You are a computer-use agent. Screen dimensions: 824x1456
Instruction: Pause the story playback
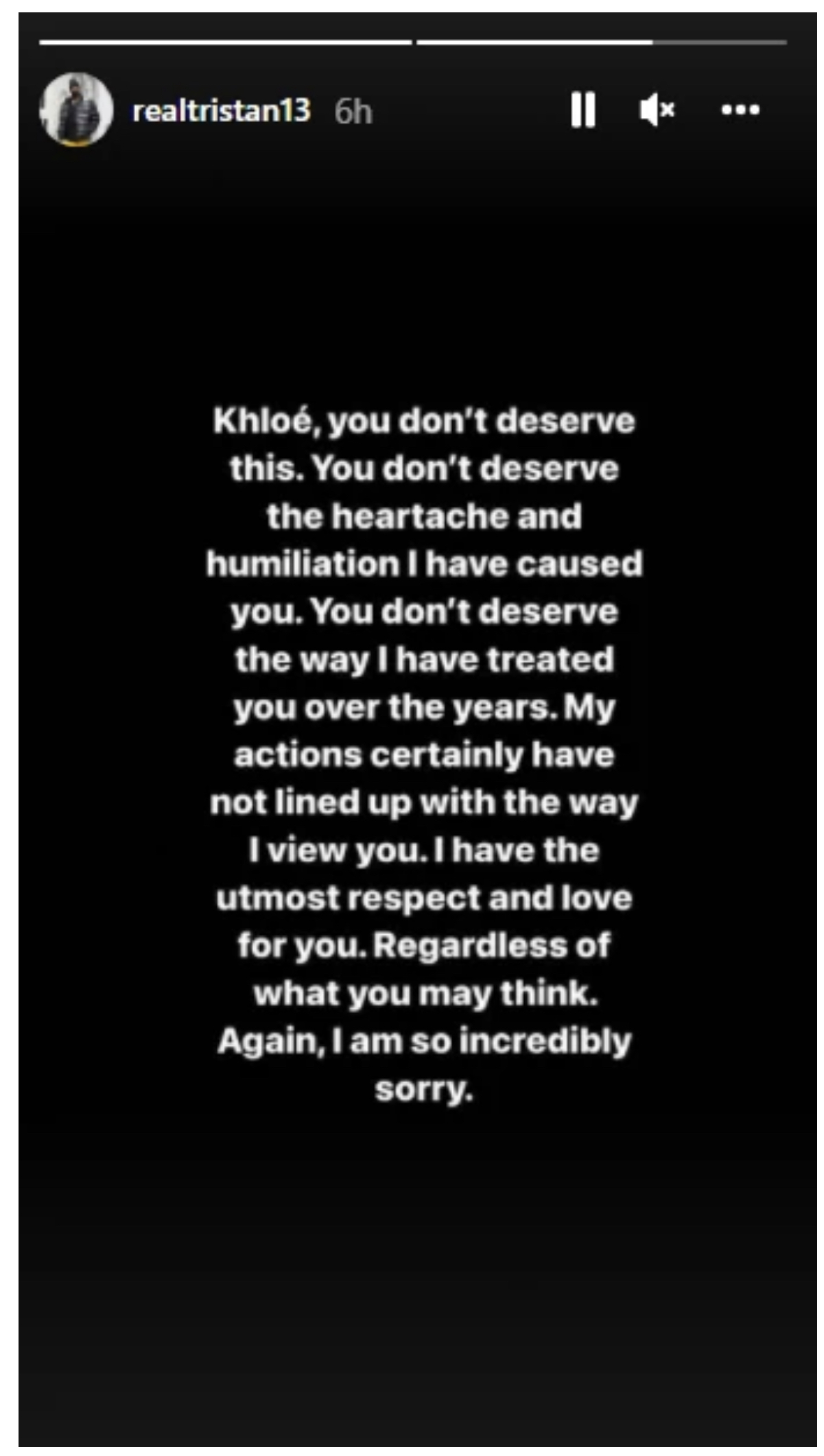pyautogui.click(x=583, y=110)
